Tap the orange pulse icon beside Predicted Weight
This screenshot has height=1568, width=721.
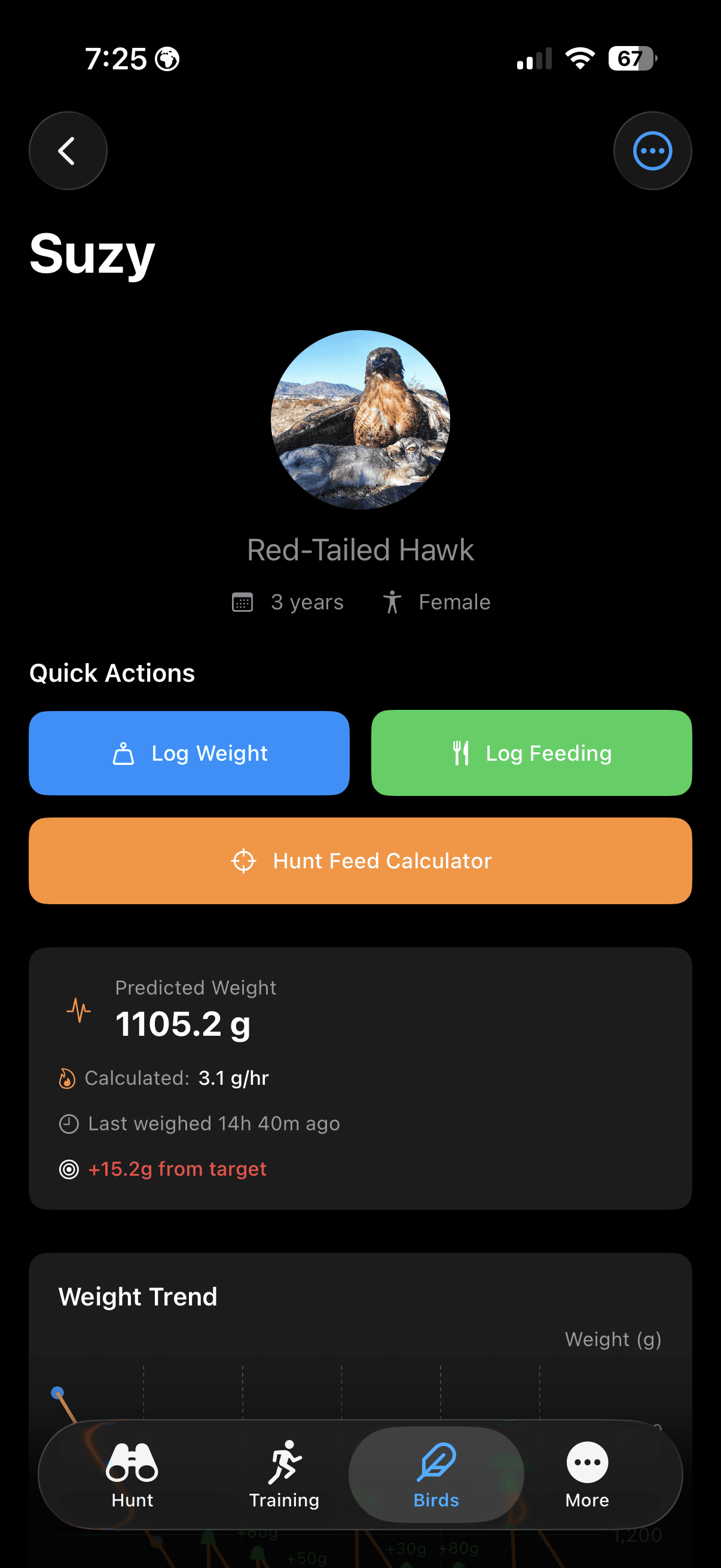(79, 1011)
